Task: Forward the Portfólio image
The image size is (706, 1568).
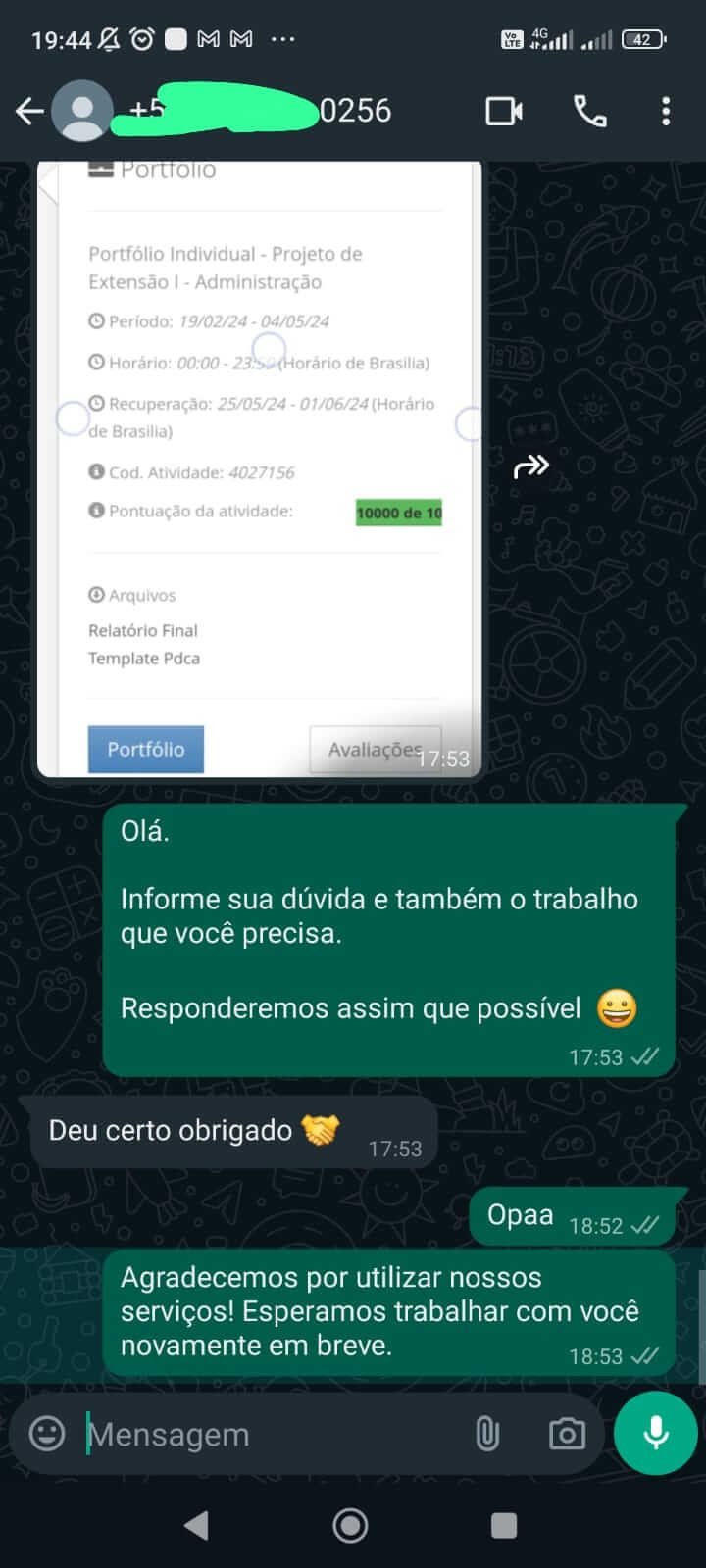Action: 530,466
